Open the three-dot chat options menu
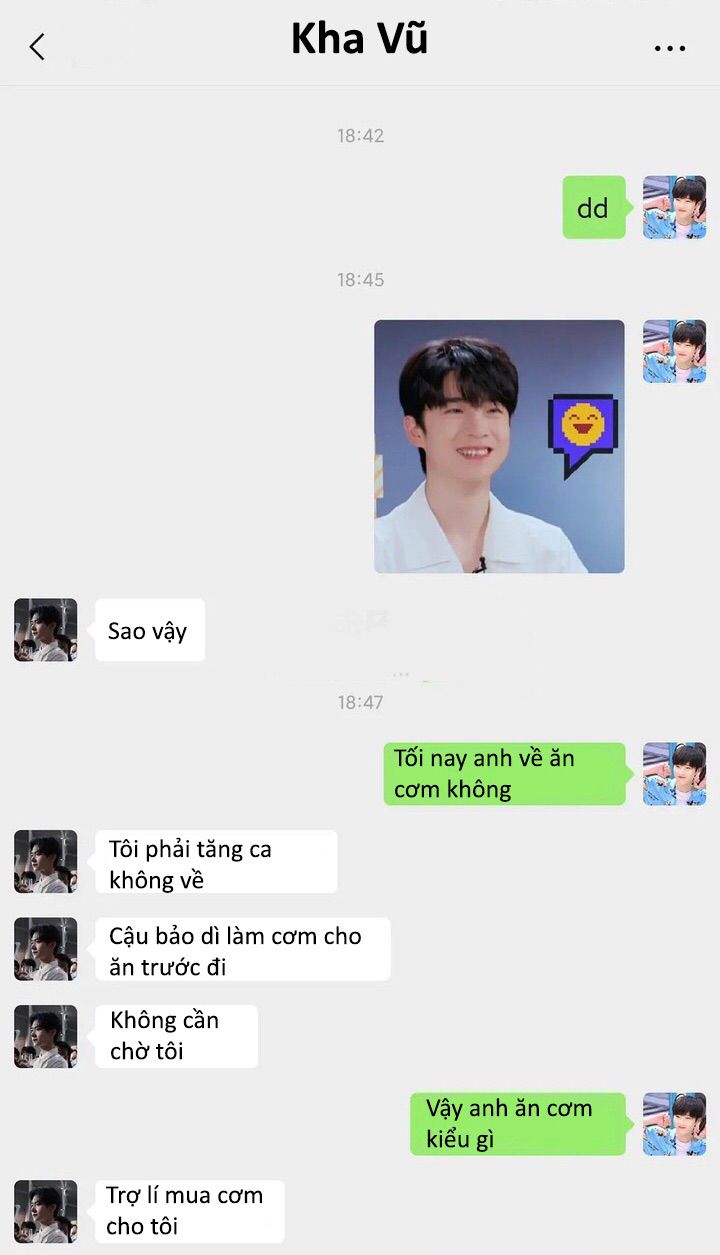This screenshot has height=1255, width=720. pos(669,48)
